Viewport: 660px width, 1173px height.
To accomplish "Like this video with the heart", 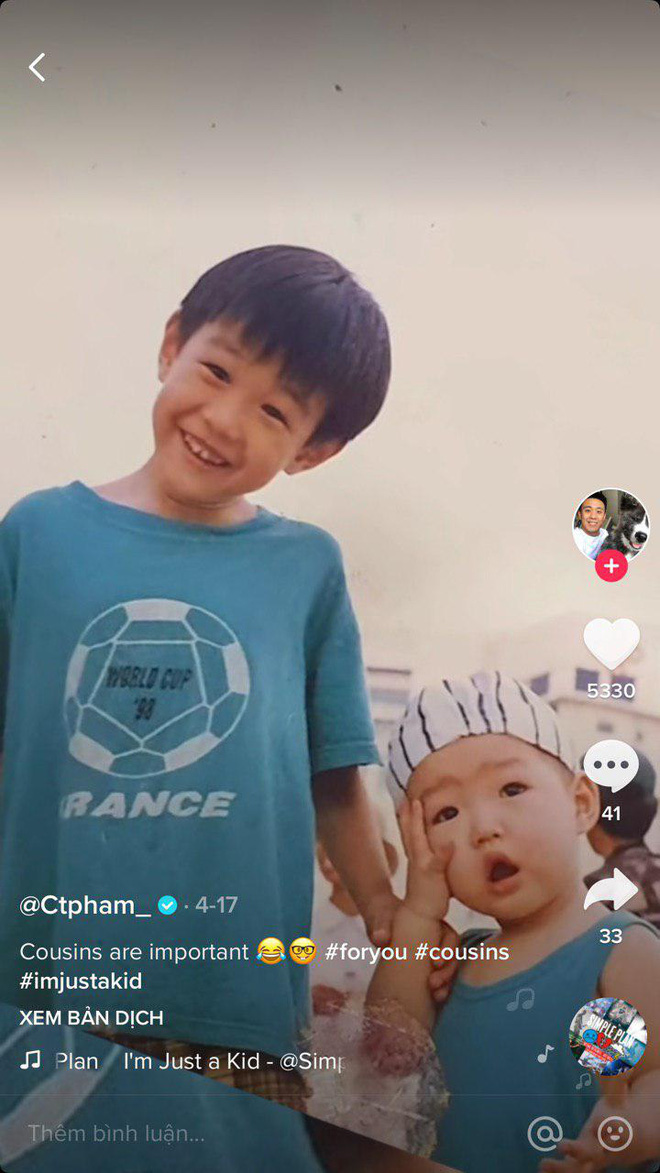I will point(611,644).
